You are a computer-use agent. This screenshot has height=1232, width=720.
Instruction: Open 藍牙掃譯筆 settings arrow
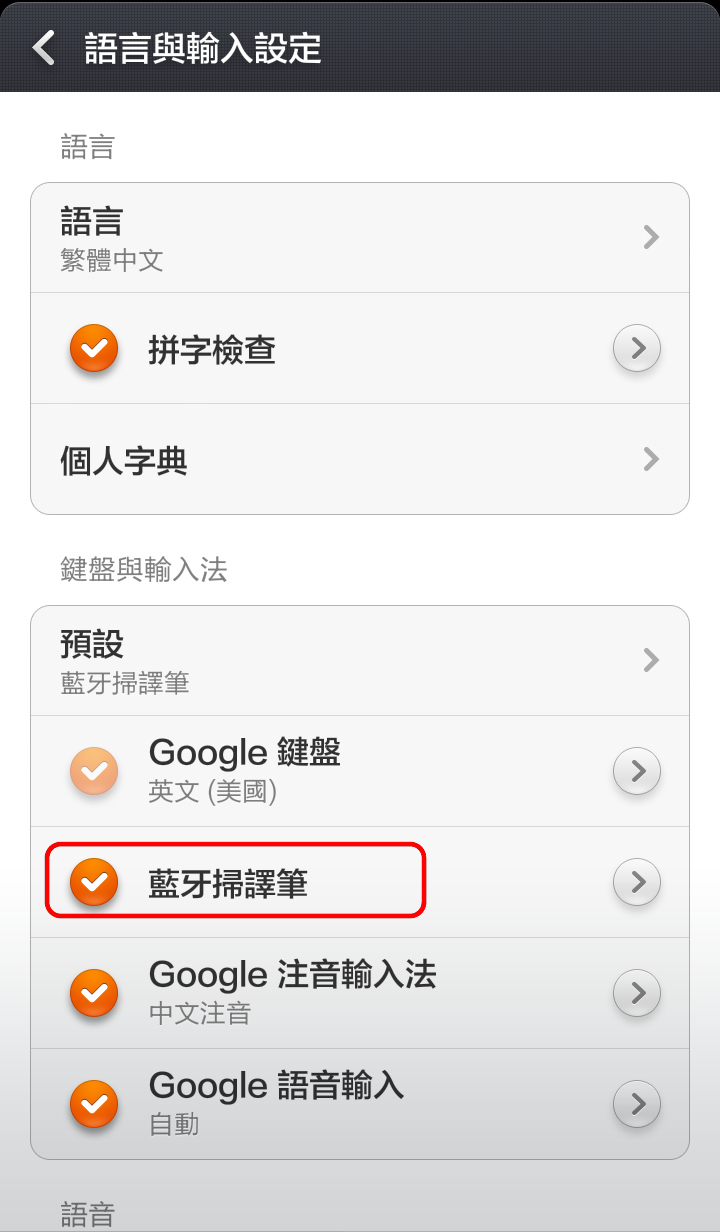(637, 882)
